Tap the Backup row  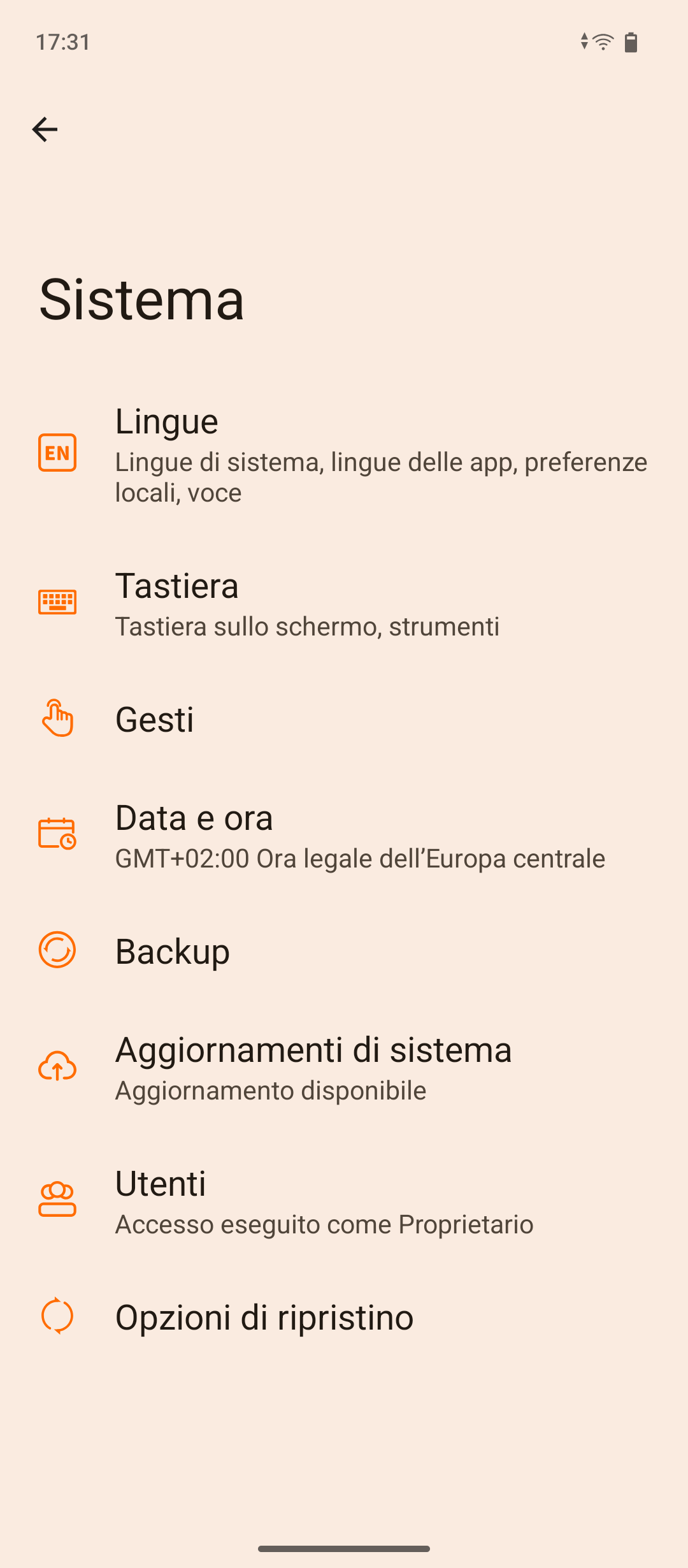(x=344, y=951)
